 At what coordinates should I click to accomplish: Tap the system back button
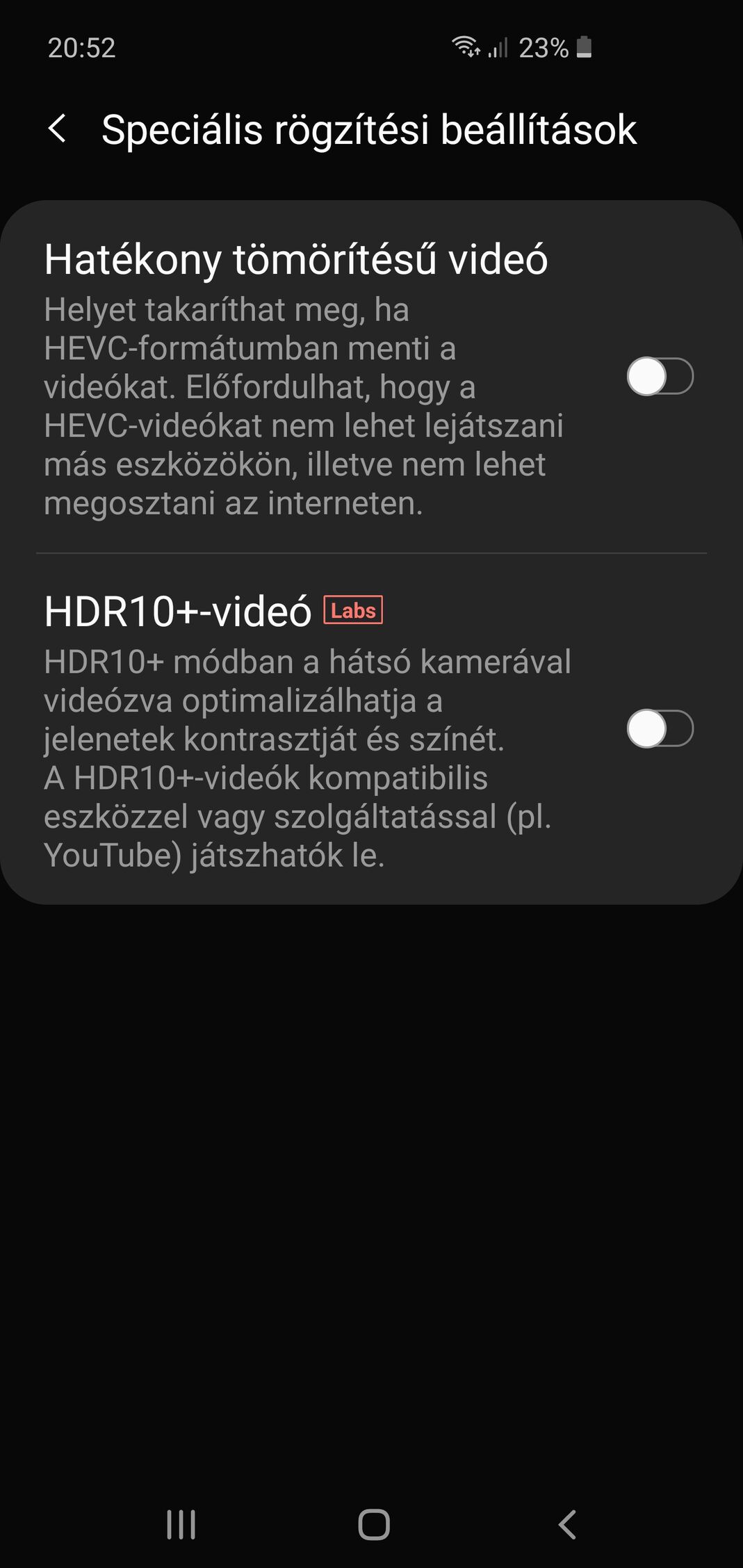[x=567, y=1526]
